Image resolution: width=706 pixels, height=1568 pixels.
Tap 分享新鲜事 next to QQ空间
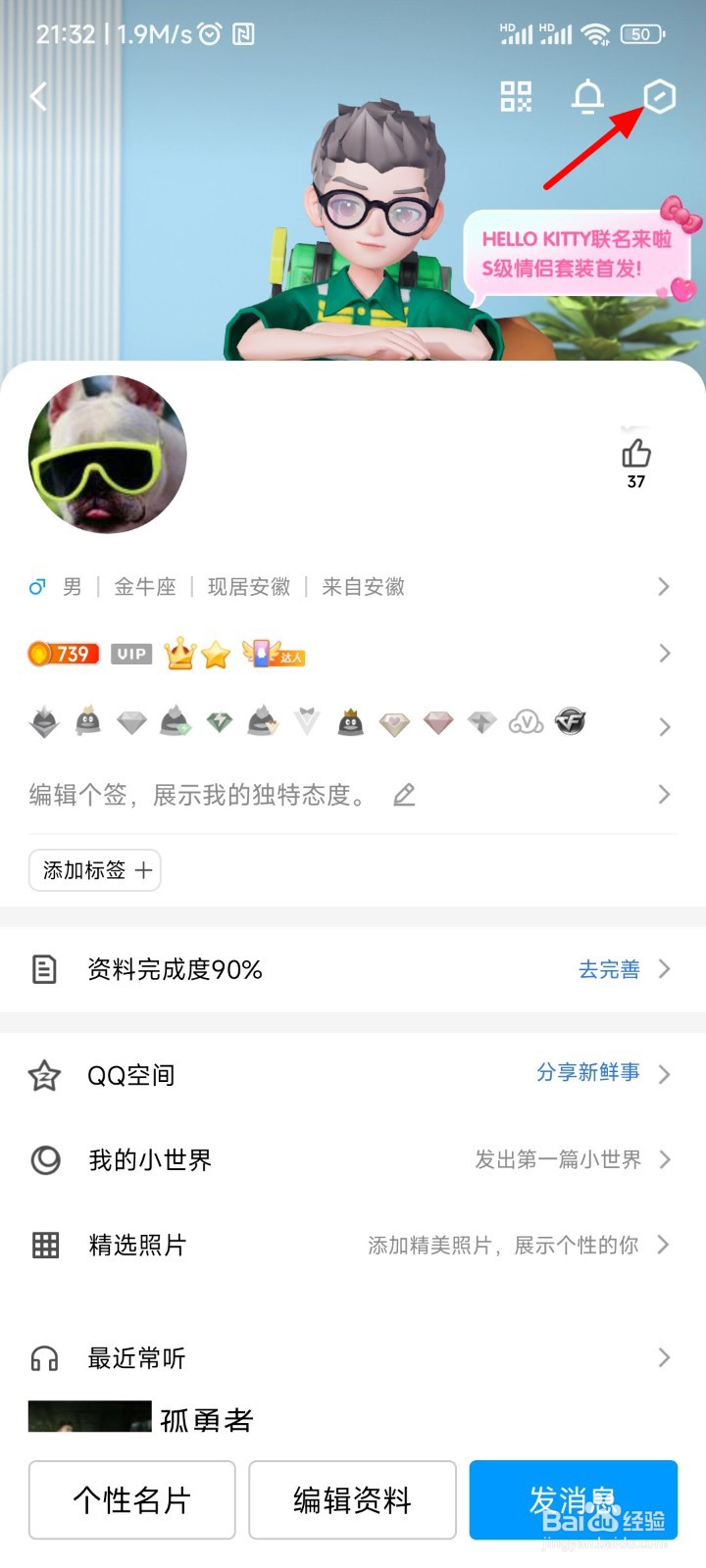coord(588,1072)
